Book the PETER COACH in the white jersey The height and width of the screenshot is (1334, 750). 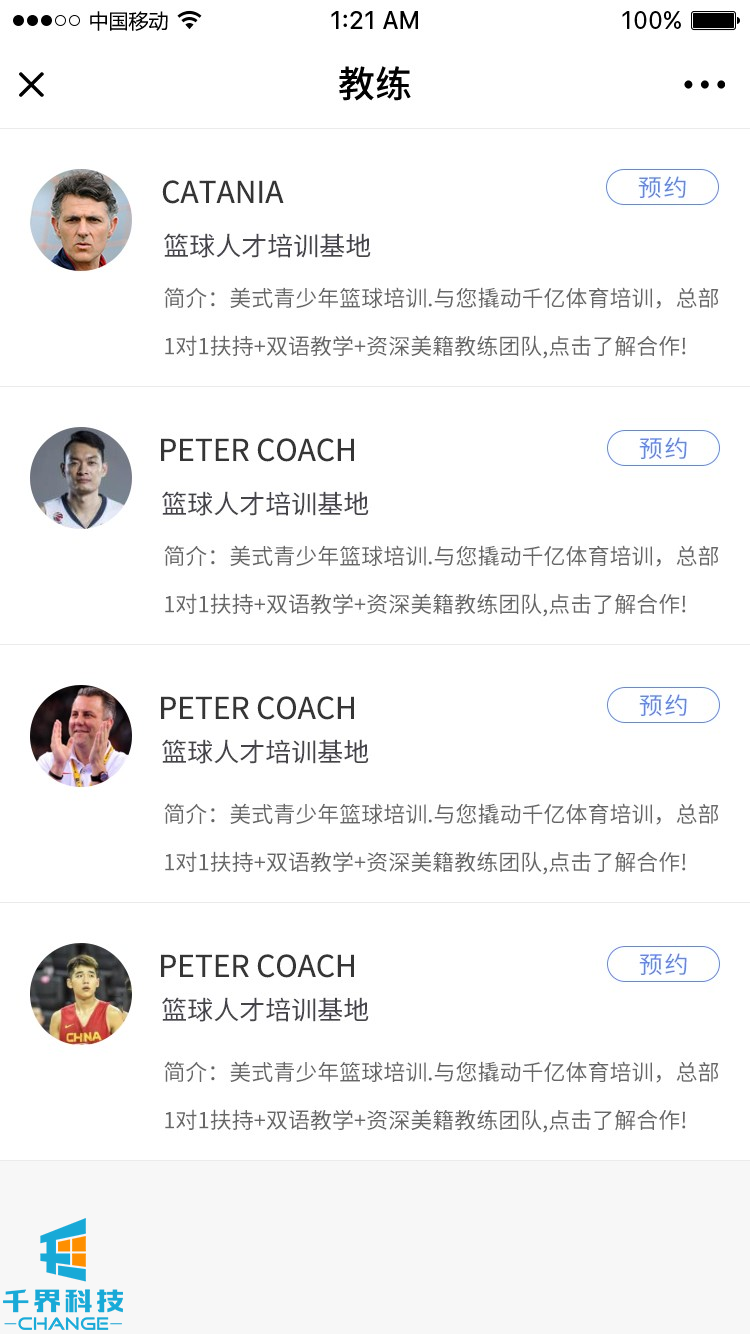coord(663,448)
